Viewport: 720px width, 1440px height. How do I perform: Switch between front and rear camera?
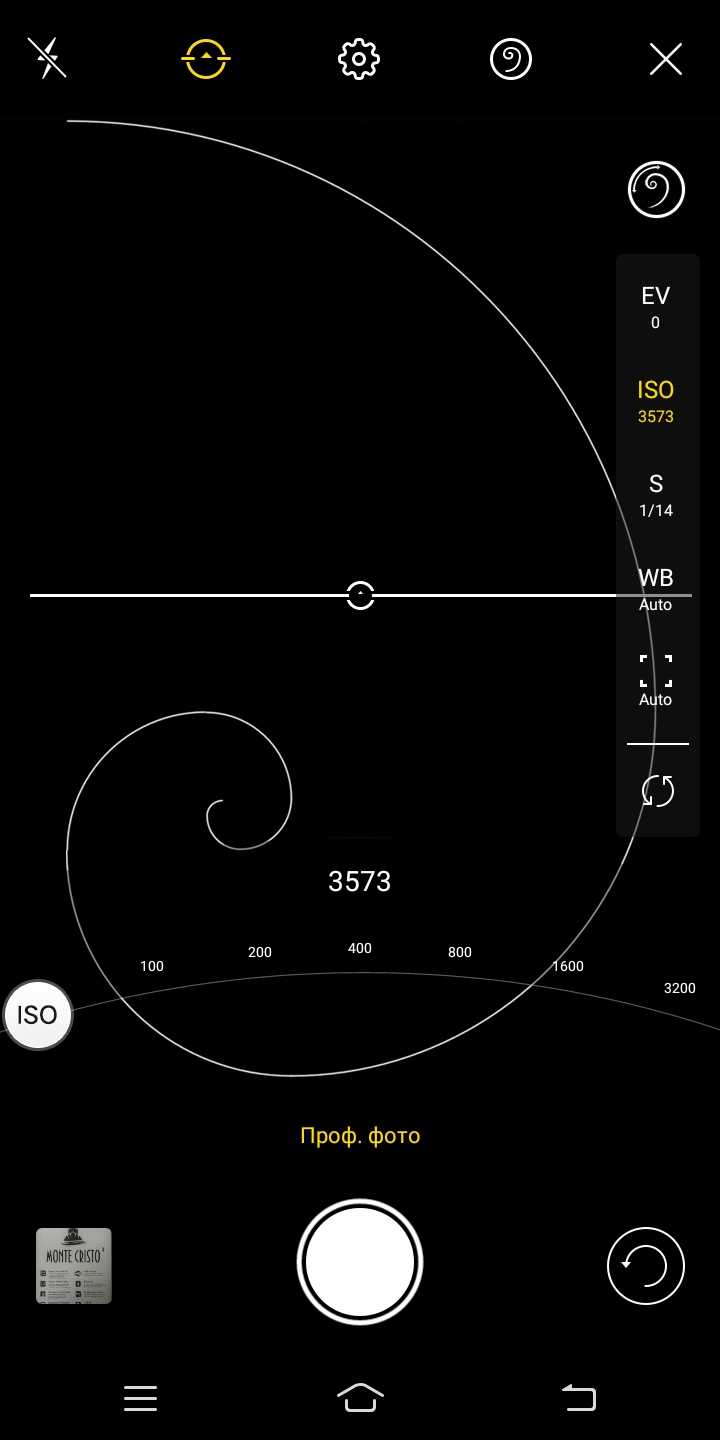pos(646,1266)
